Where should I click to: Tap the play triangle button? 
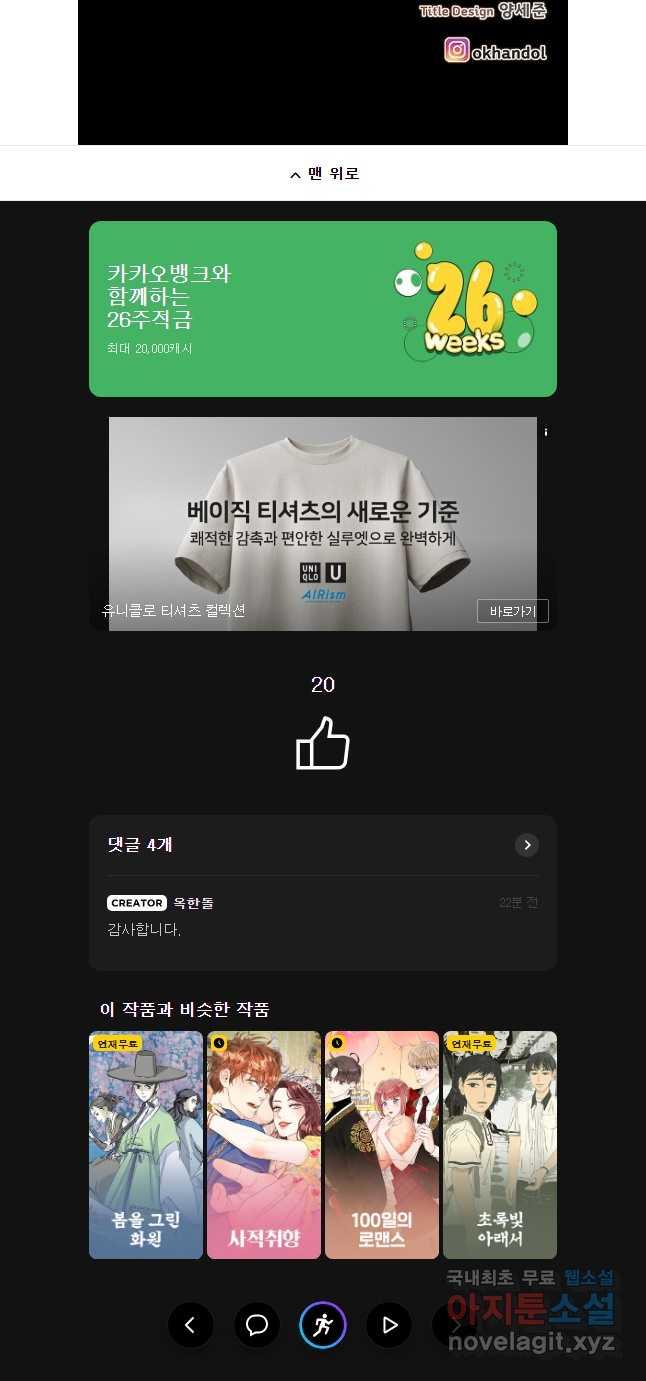coord(389,1326)
